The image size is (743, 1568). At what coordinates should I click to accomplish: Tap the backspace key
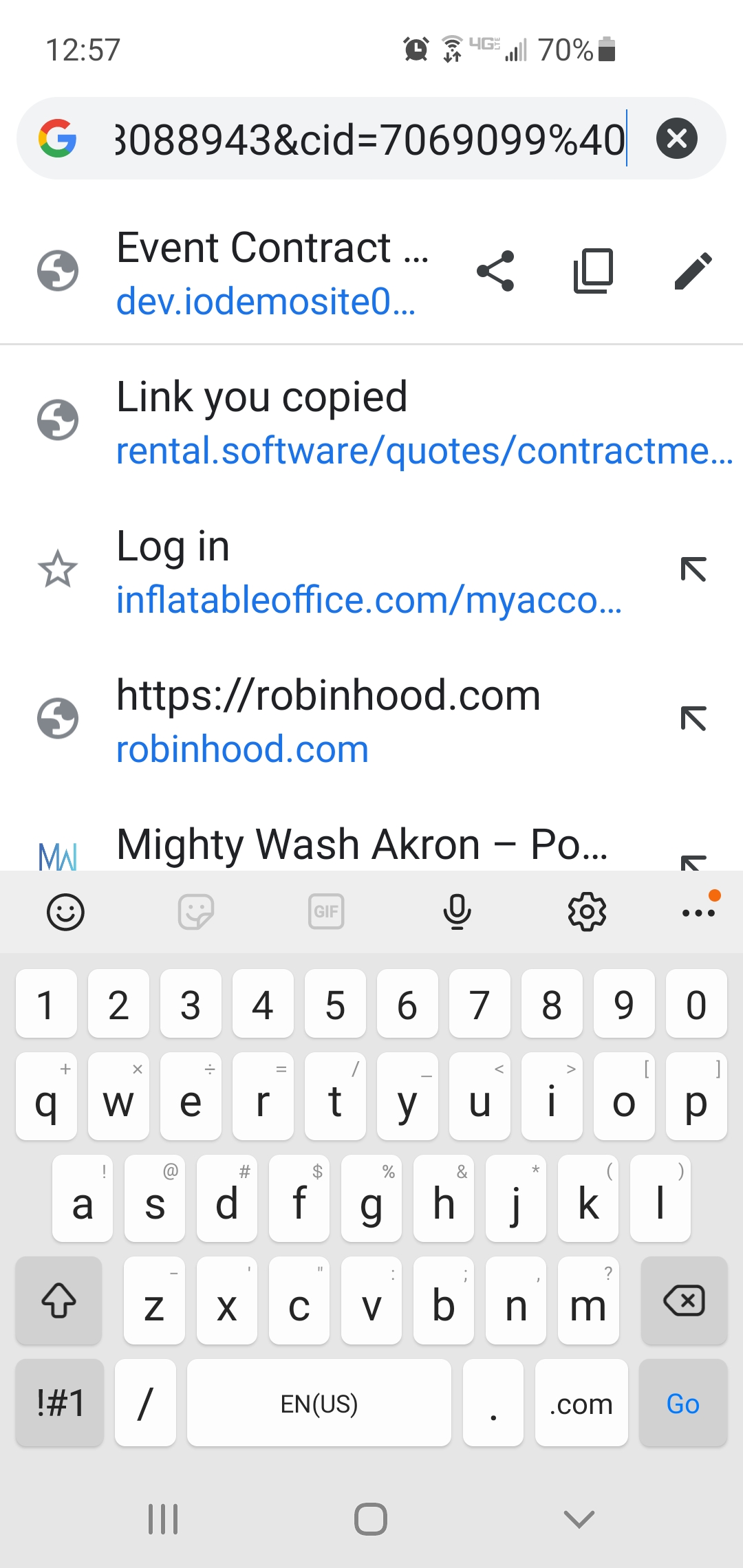pyautogui.click(x=683, y=1300)
